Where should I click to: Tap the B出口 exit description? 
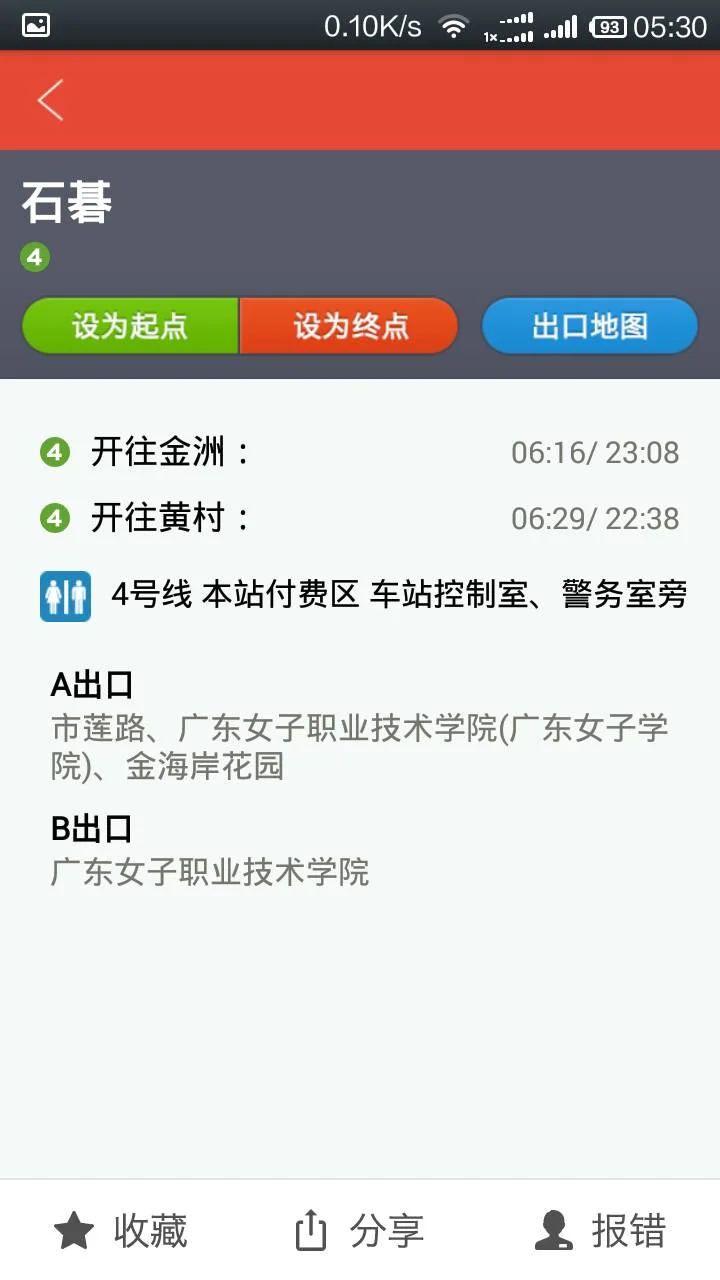point(212,872)
